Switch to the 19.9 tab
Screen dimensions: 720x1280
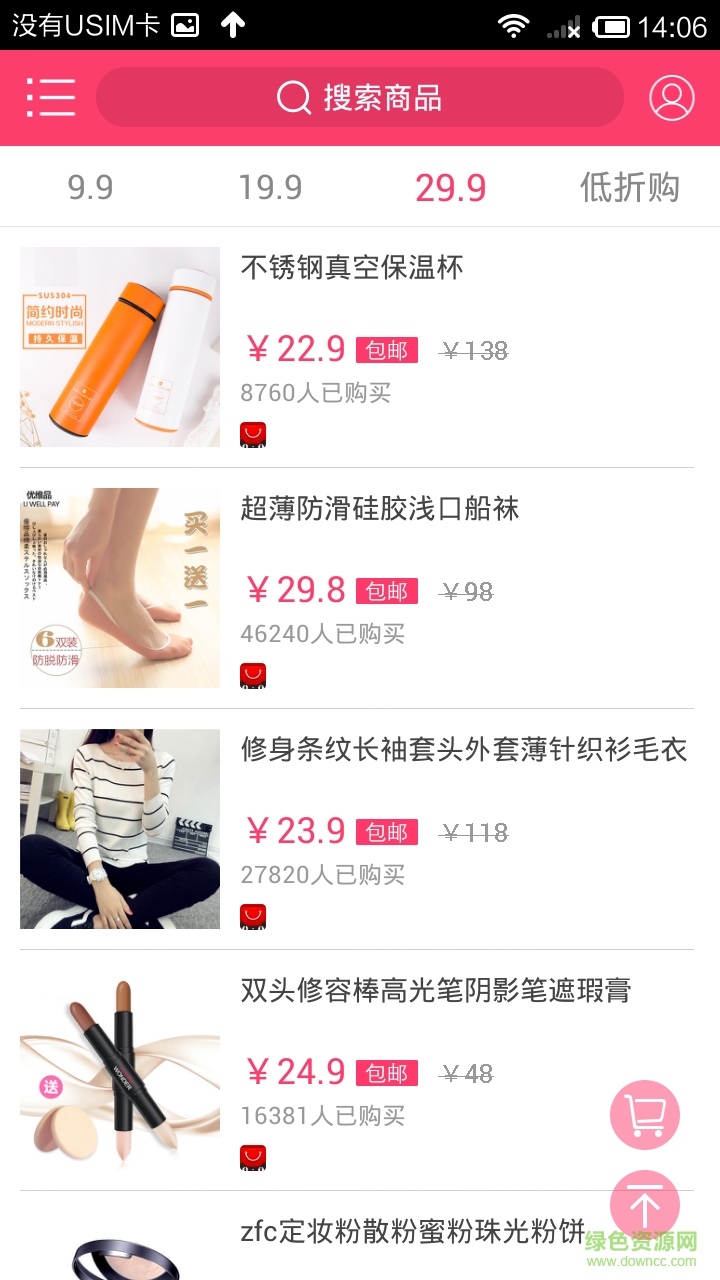270,187
